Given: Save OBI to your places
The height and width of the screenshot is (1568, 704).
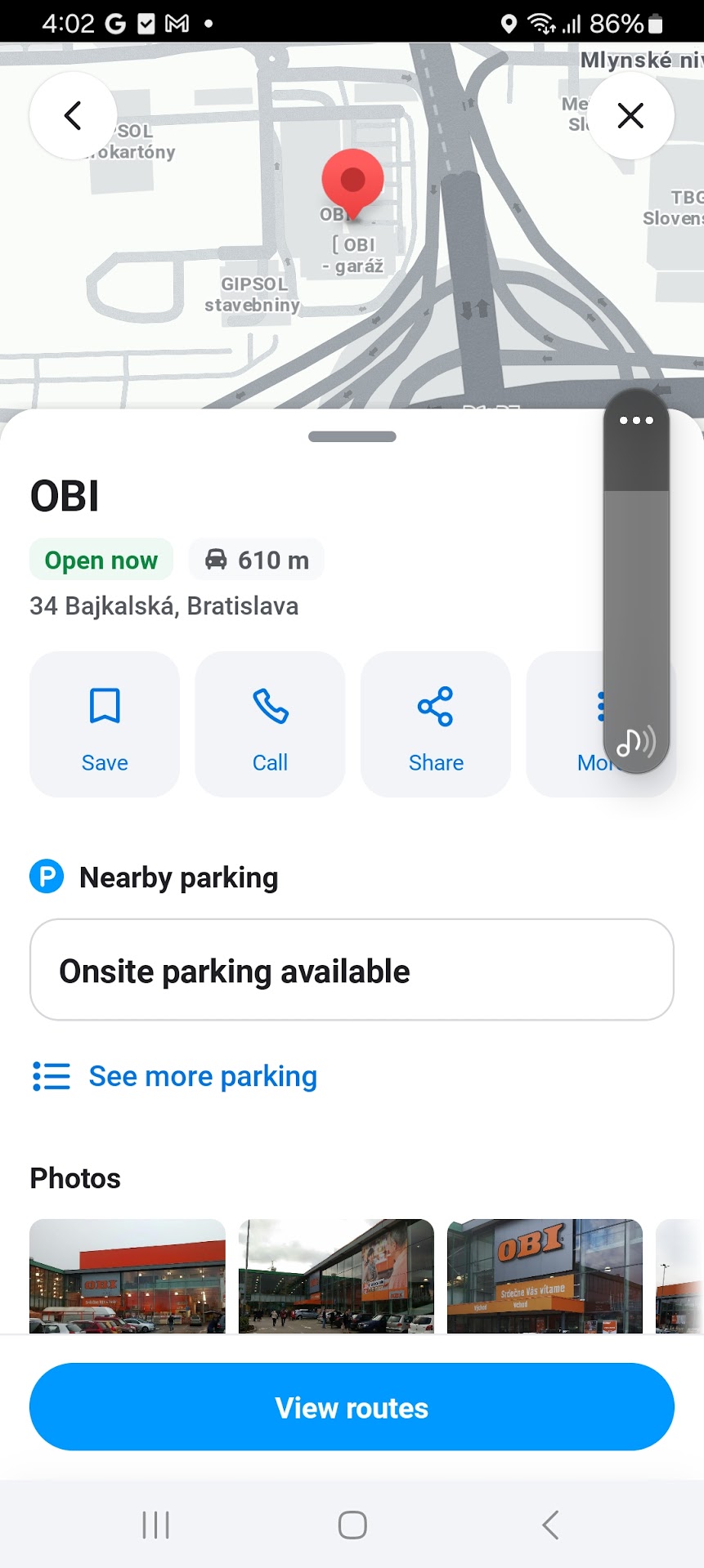Looking at the screenshot, I should pos(105,724).
